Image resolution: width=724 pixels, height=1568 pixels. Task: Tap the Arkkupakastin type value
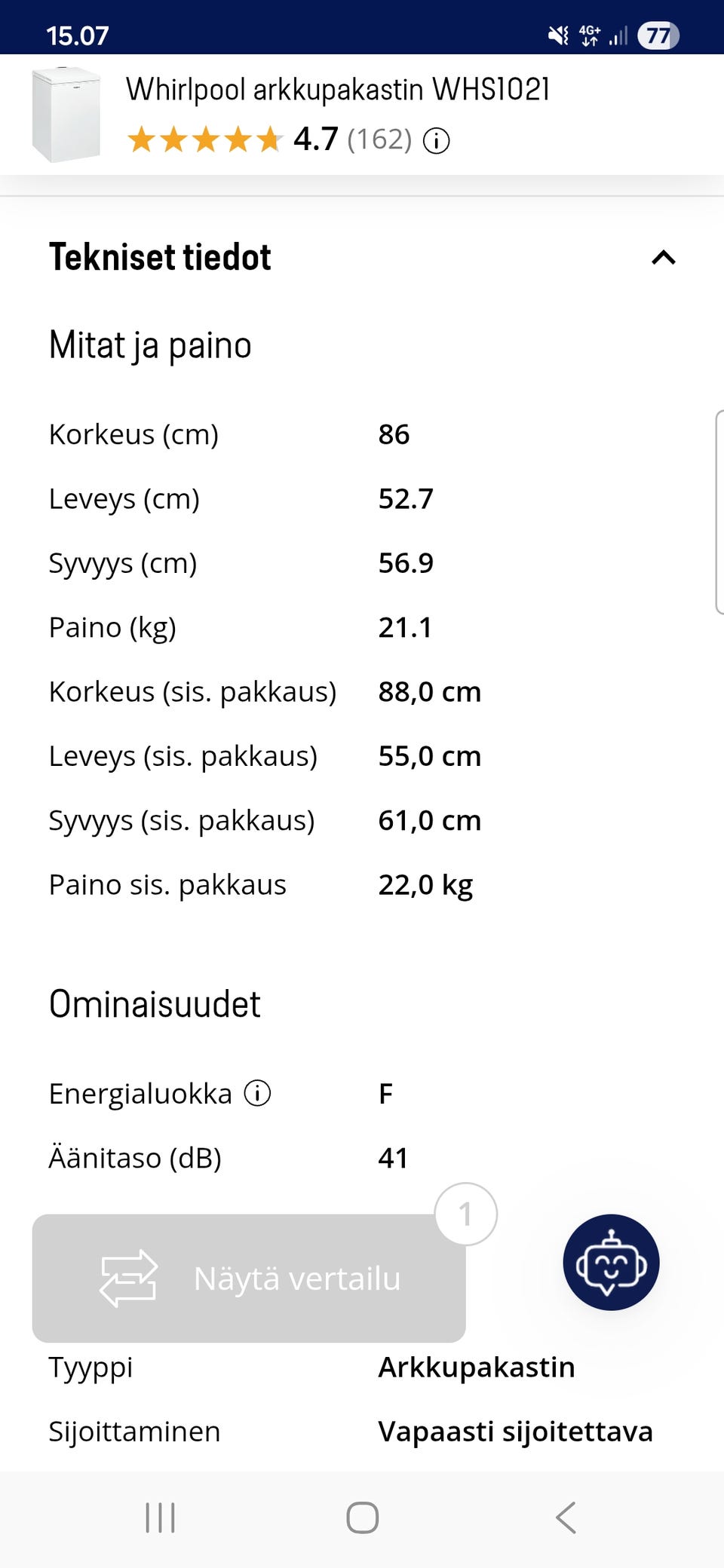pos(477,1366)
